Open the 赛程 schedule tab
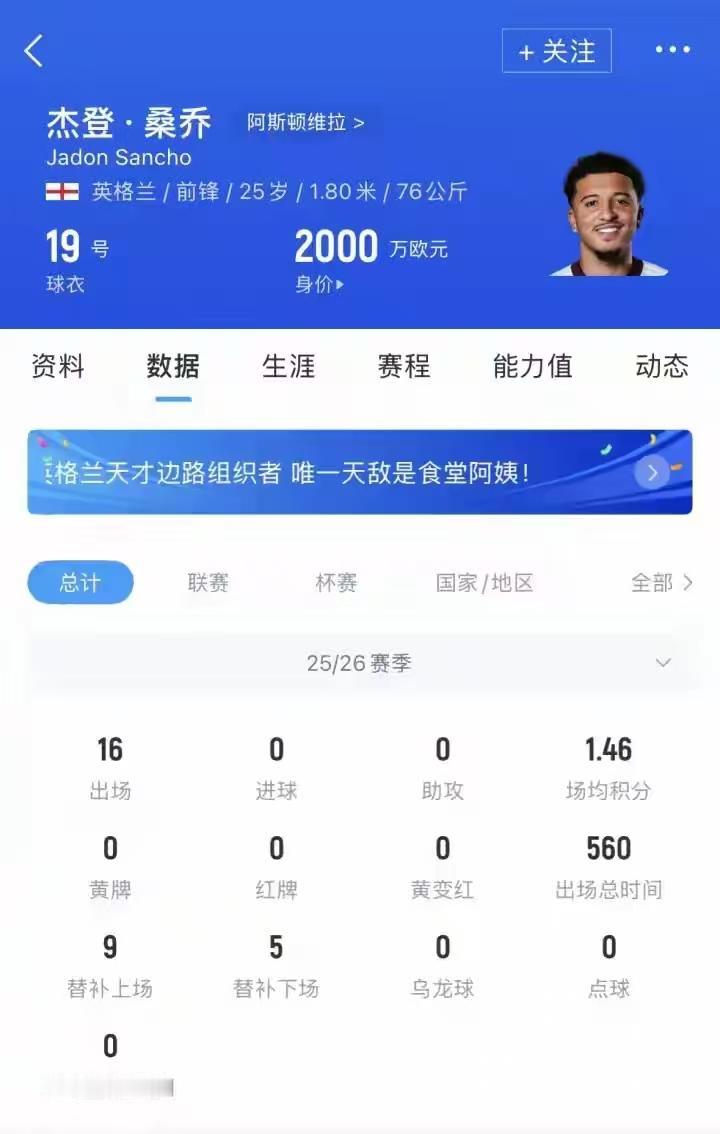The height and width of the screenshot is (1134, 720). point(403,367)
